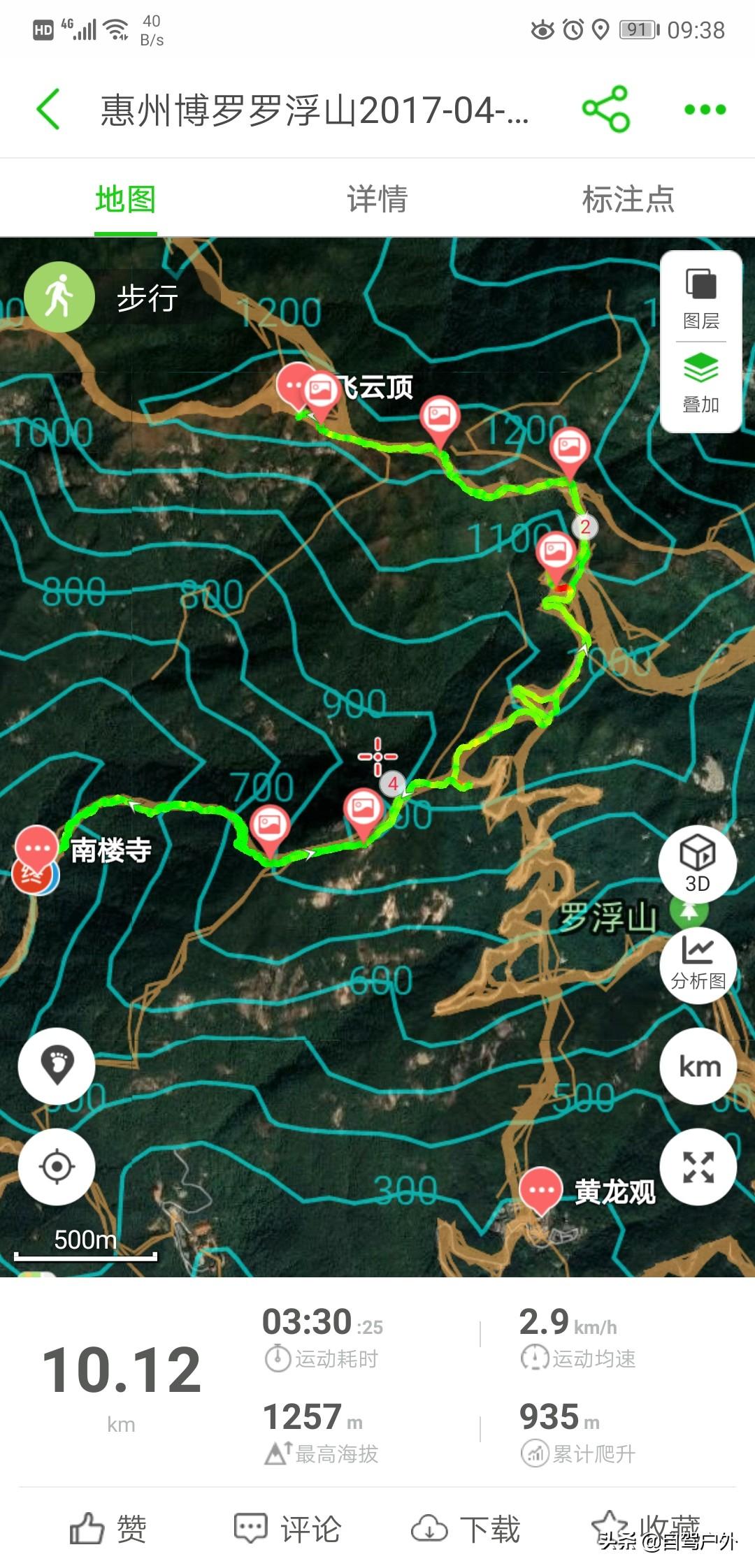Open the 南楼寺 waypoint marker
Screen dimensions: 755x1568
point(36,848)
